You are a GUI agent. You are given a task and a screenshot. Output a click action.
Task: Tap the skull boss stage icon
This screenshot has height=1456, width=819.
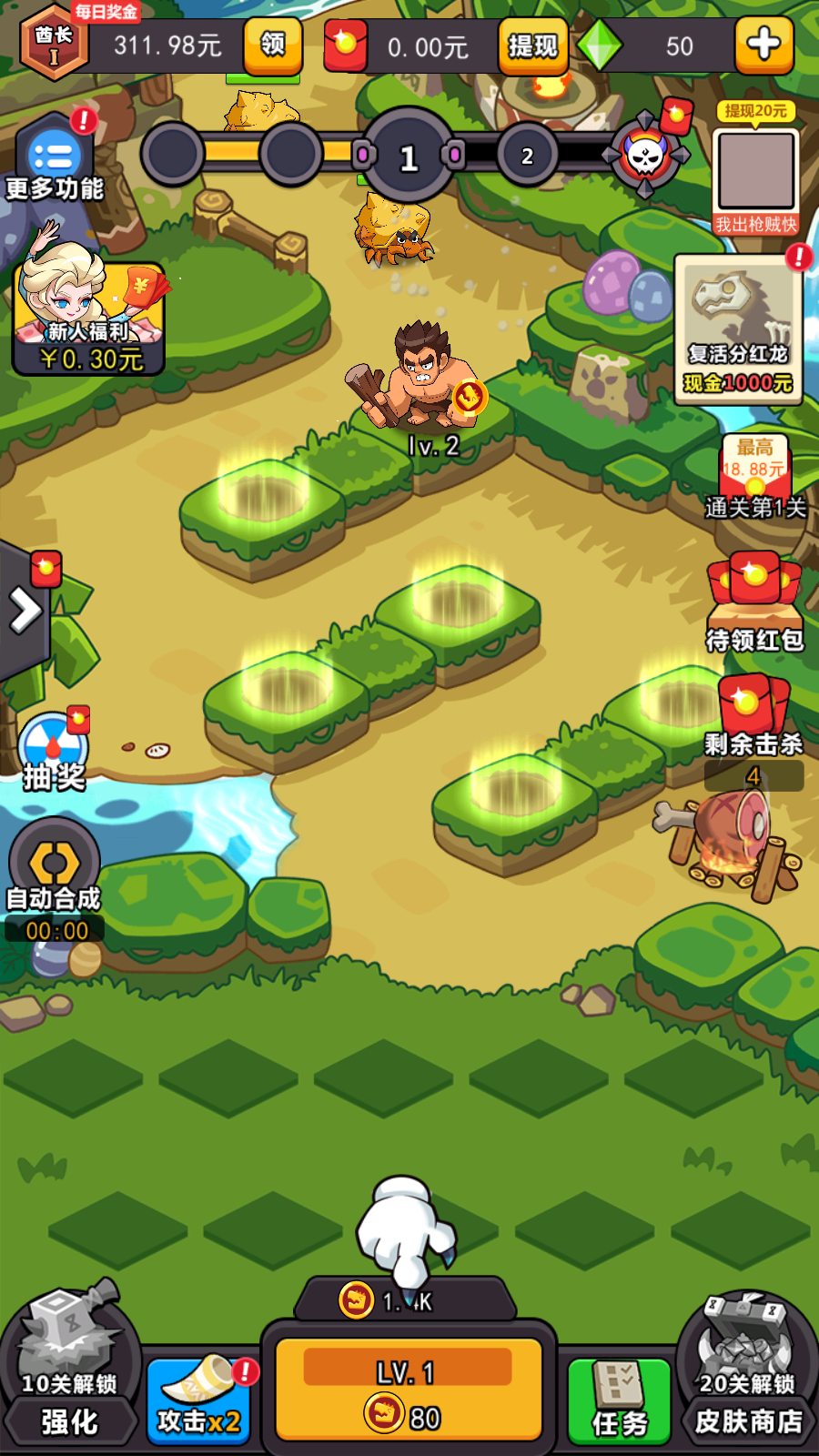pos(645,157)
